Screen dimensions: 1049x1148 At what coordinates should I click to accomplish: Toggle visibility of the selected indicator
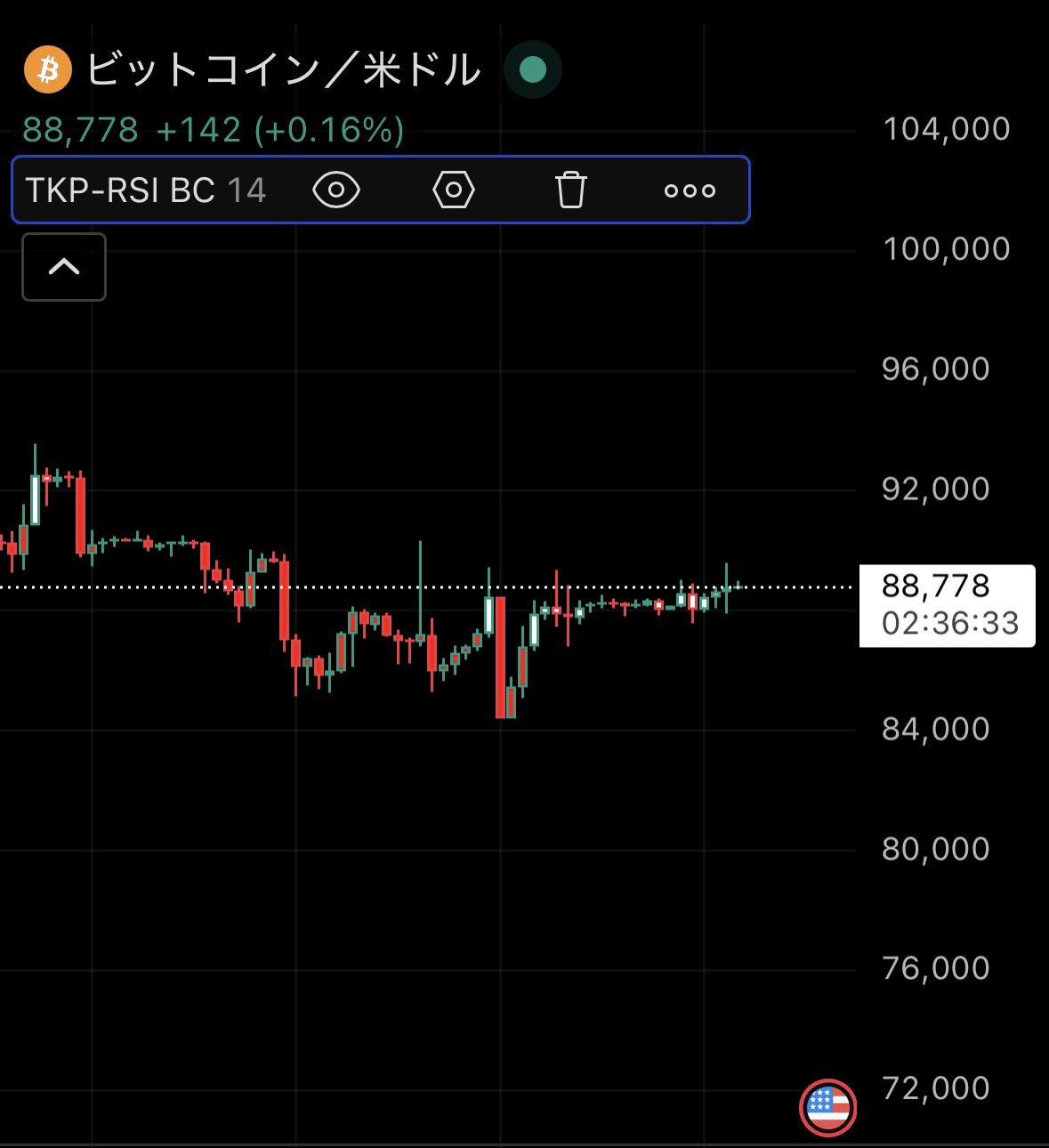[x=335, y=190]
